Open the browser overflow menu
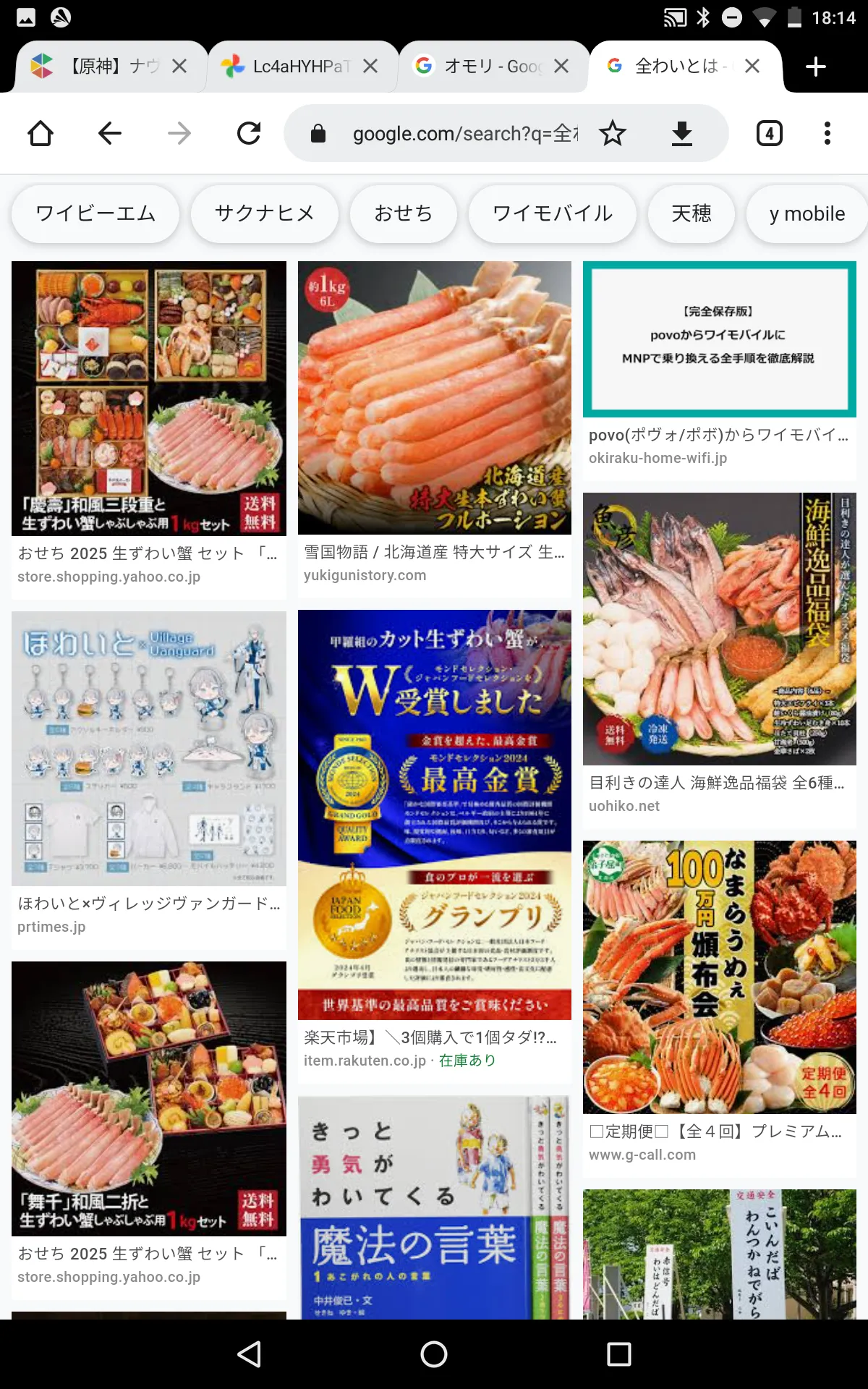Image resolution: width=868 pixels, height=1389 pixels. coord(827,133)
